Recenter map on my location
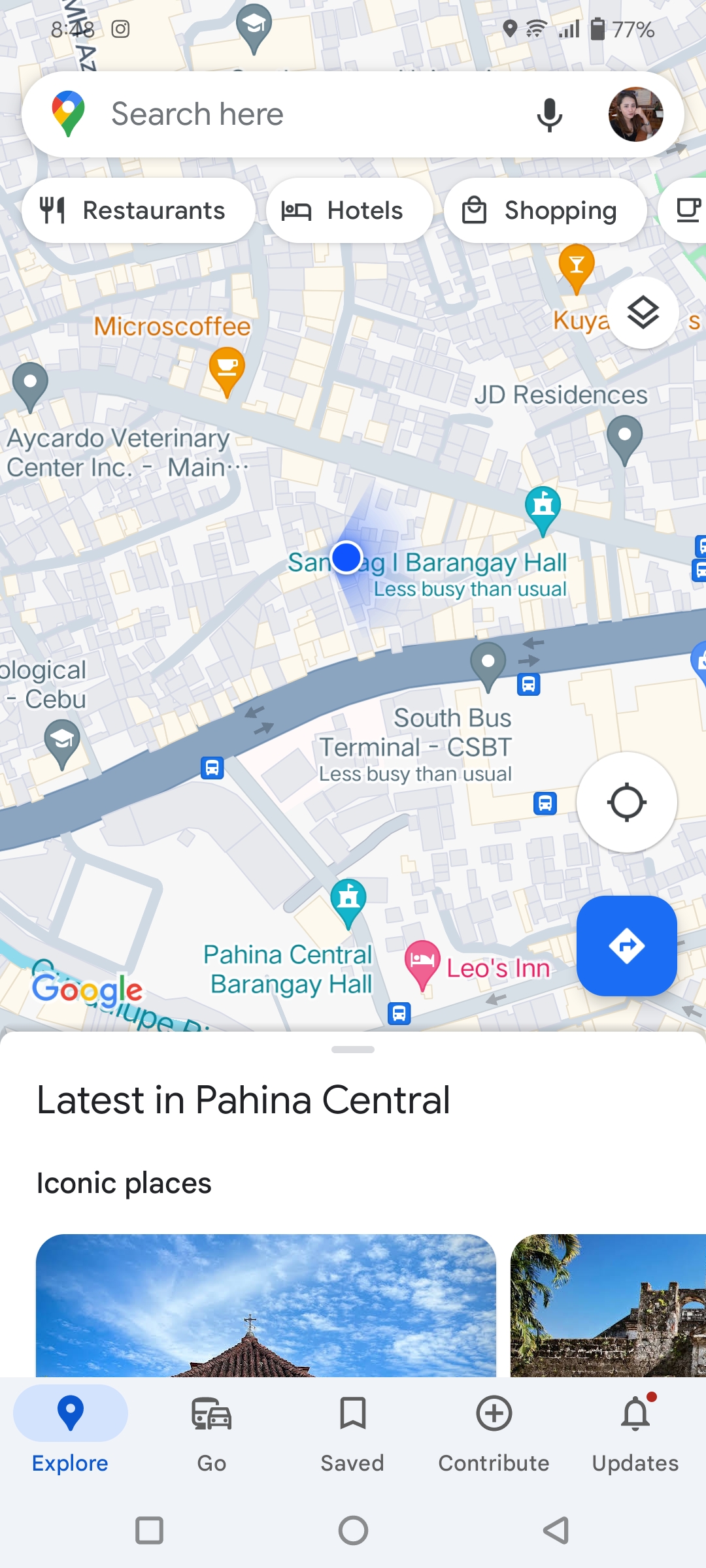This screenshot has width=706, height=1568. click(x=626, y=802)
